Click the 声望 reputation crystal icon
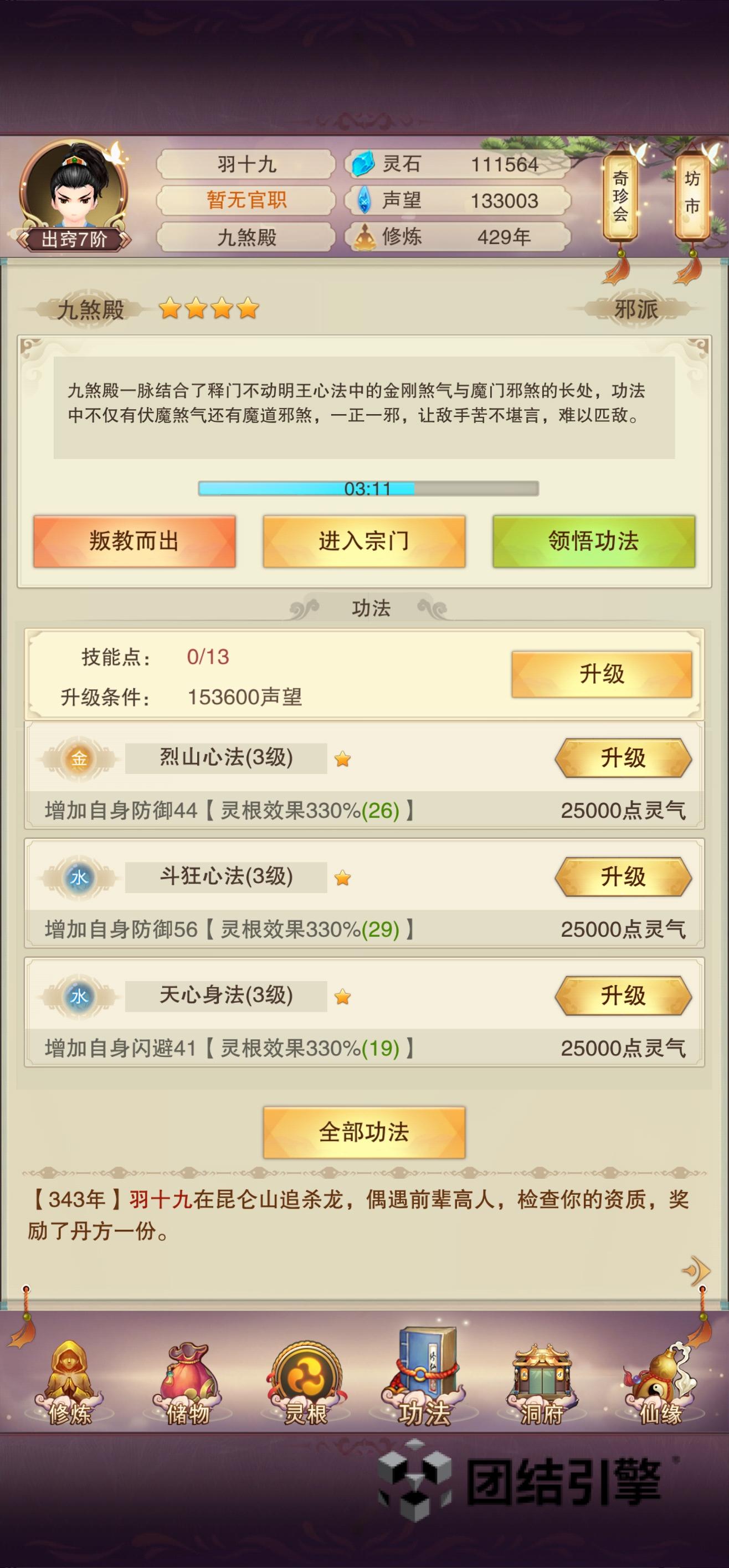Viewport: 729px width, 1568px height. (364, 202)
